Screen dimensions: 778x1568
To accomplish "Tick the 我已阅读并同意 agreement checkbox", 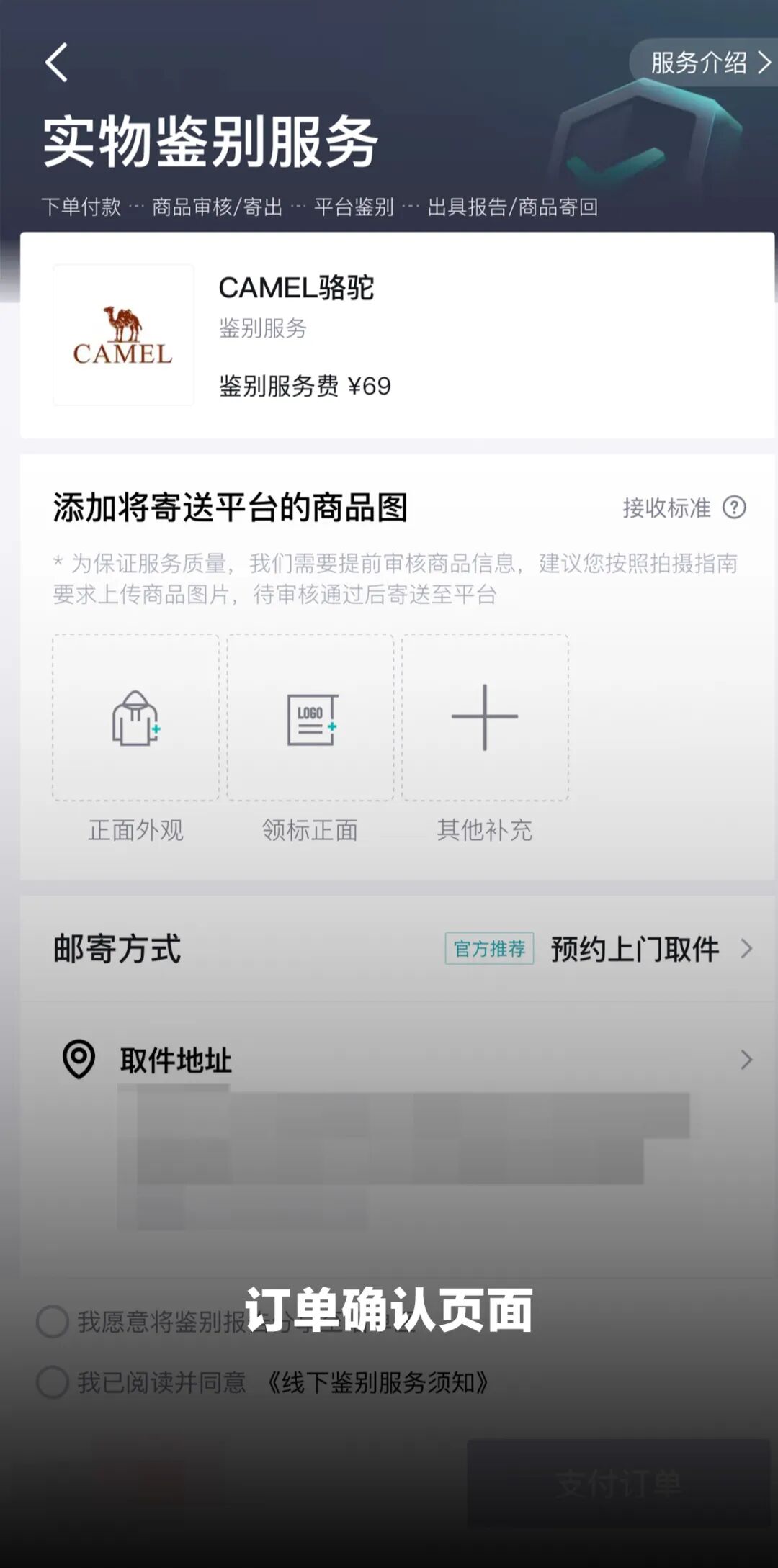I will click(53, 1382).
